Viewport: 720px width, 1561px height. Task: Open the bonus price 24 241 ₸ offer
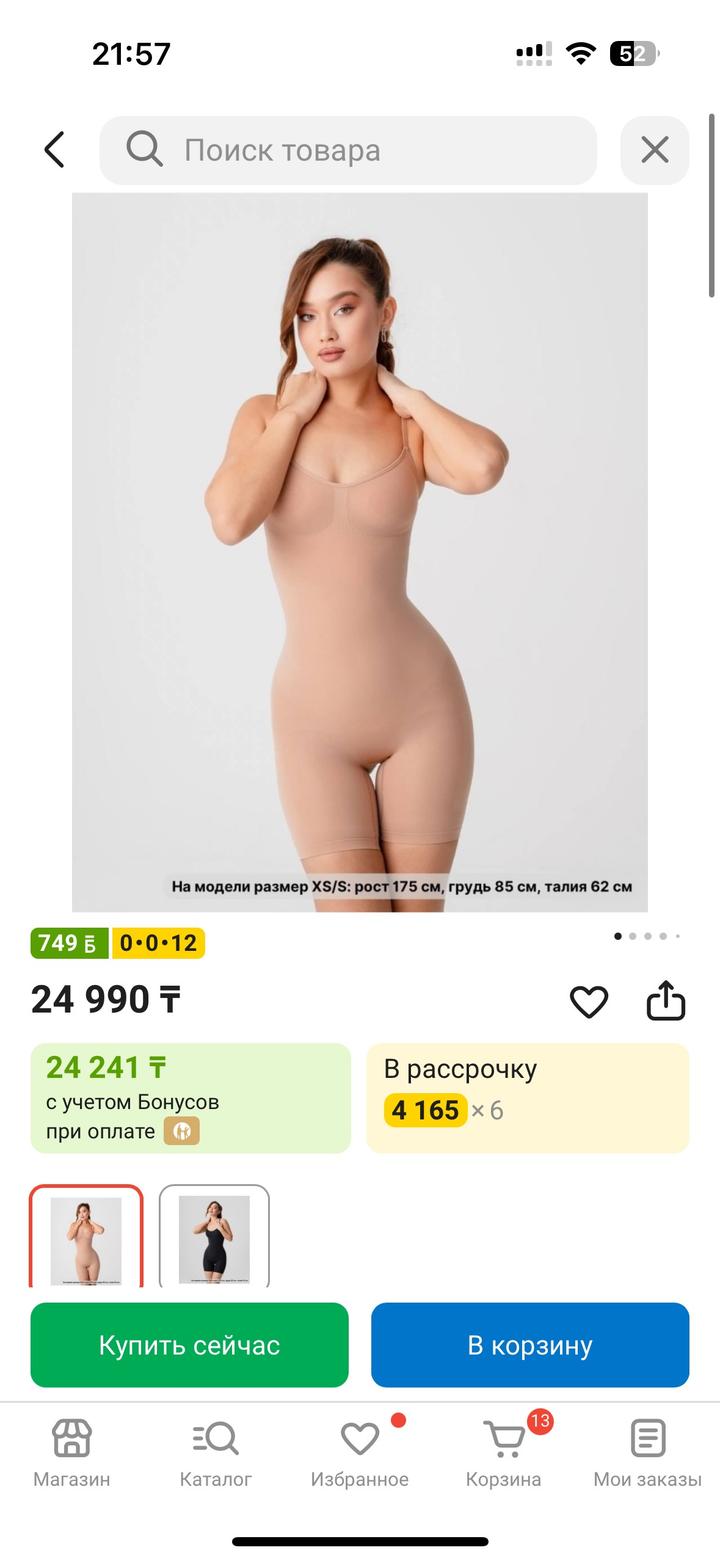point(190,1098)
